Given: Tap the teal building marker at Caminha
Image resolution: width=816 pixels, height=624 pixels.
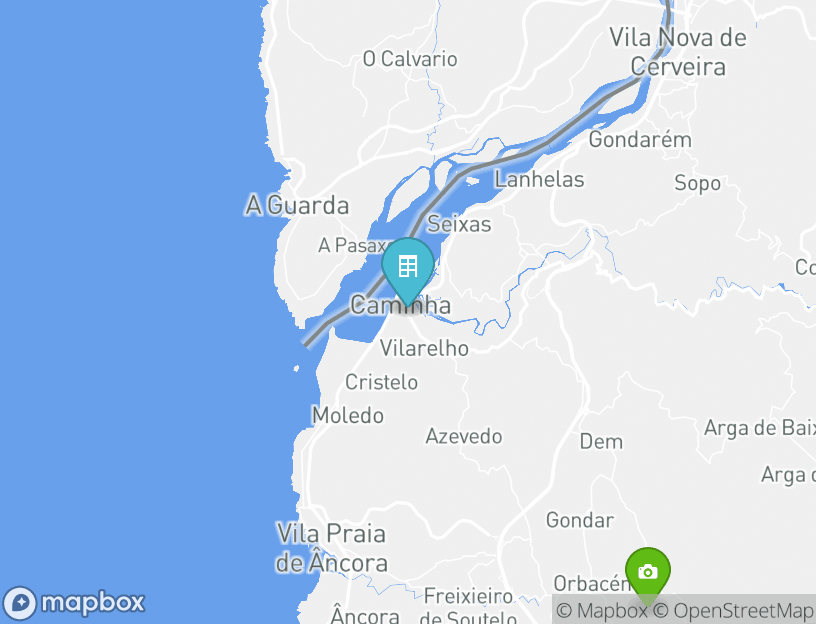Looking at the screenshot, I should (407, 268).
